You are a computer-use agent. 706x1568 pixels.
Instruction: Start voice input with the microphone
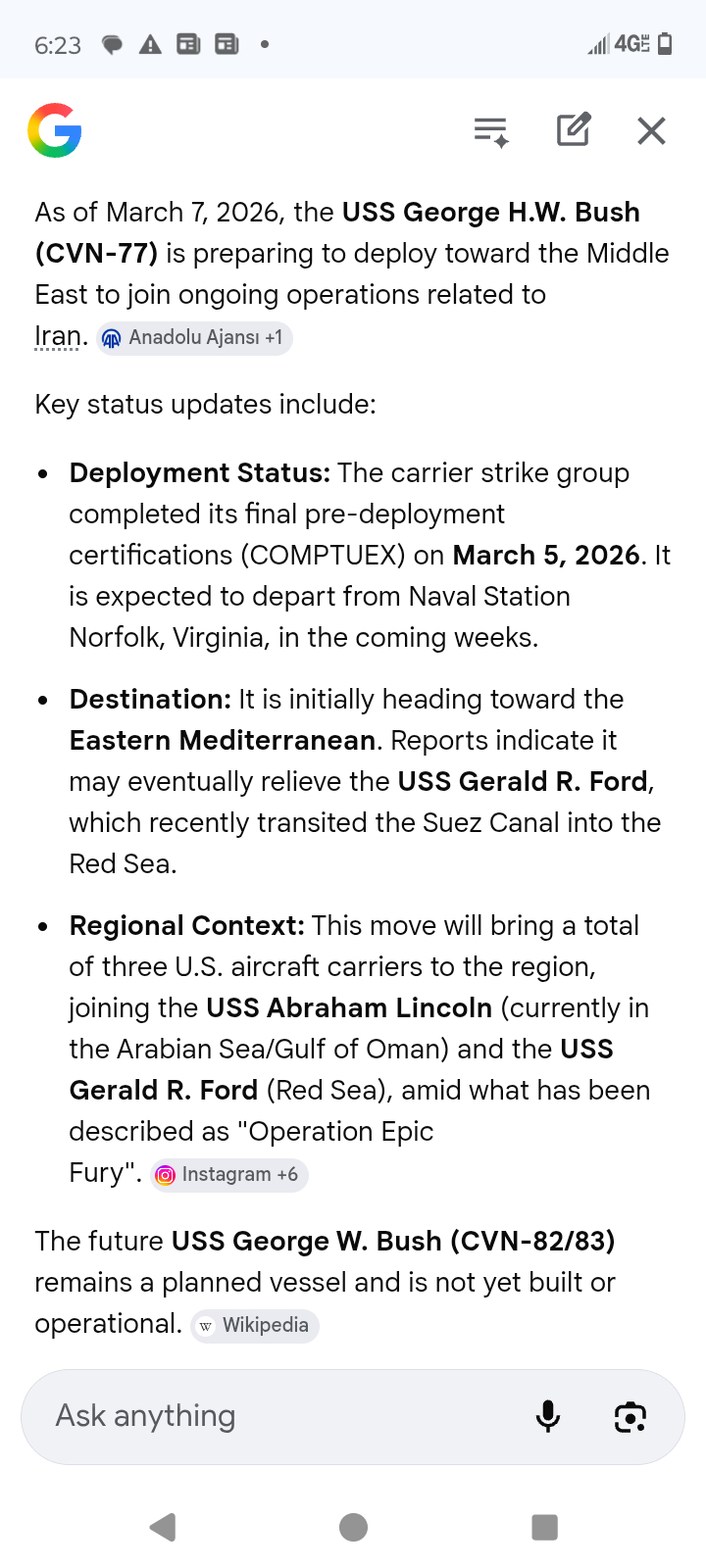pyautogui.click(x=548, y=1416)
